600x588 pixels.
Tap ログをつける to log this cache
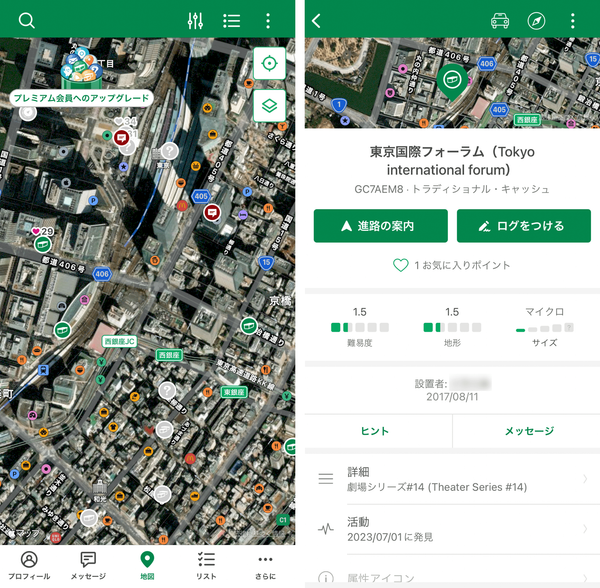(x=524, y=226)
